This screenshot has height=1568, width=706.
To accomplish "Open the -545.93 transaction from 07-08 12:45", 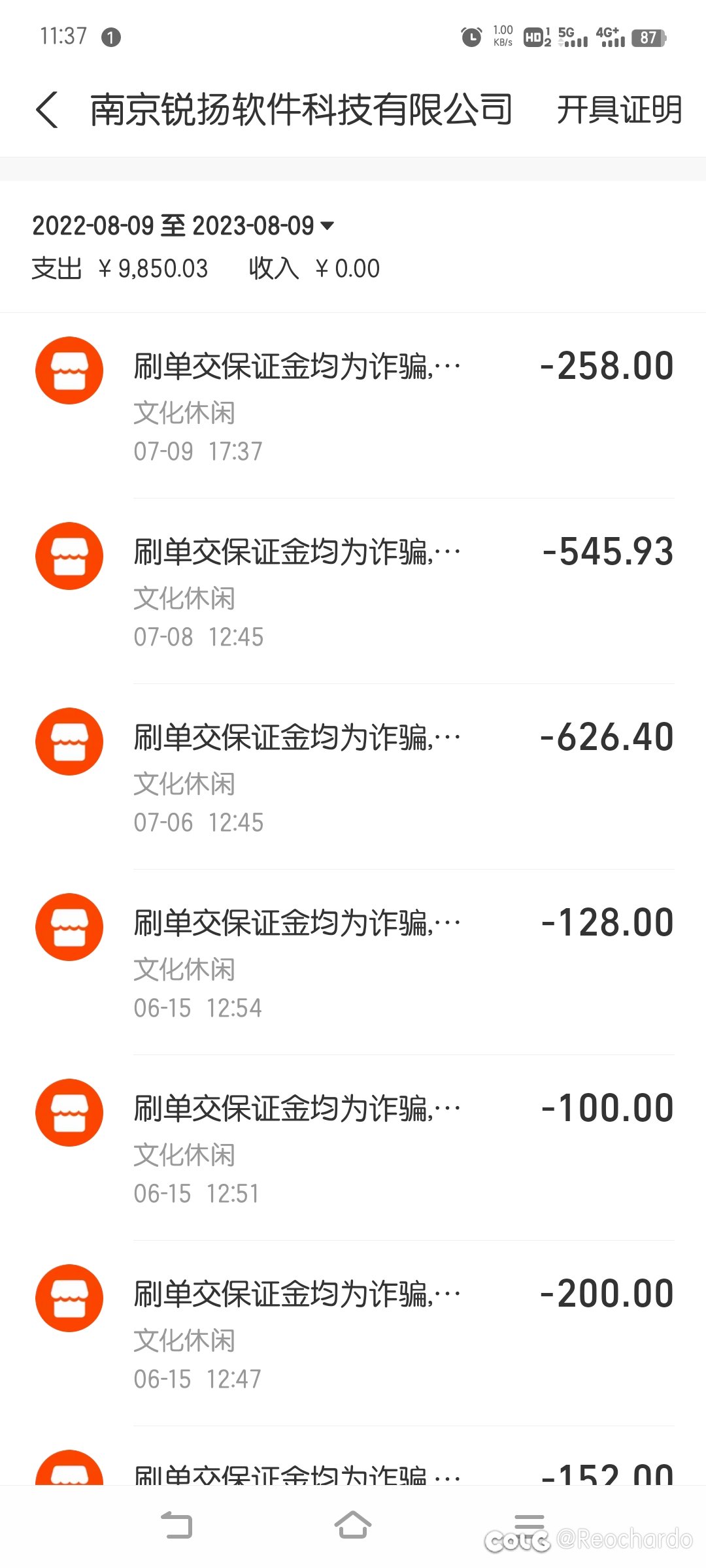I will pos(353,591).
